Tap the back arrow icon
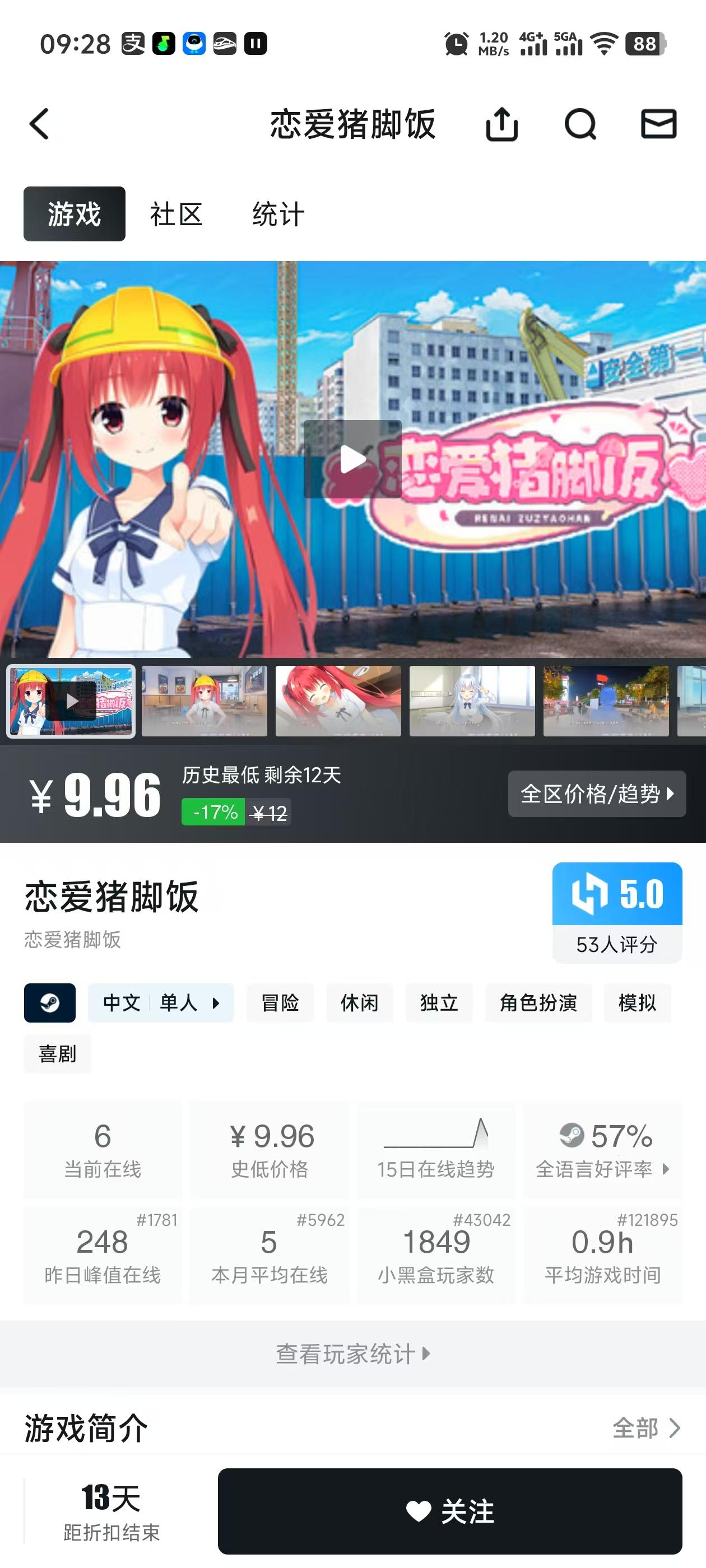This screenshot has width=706, height=1568. coord(38,124)
